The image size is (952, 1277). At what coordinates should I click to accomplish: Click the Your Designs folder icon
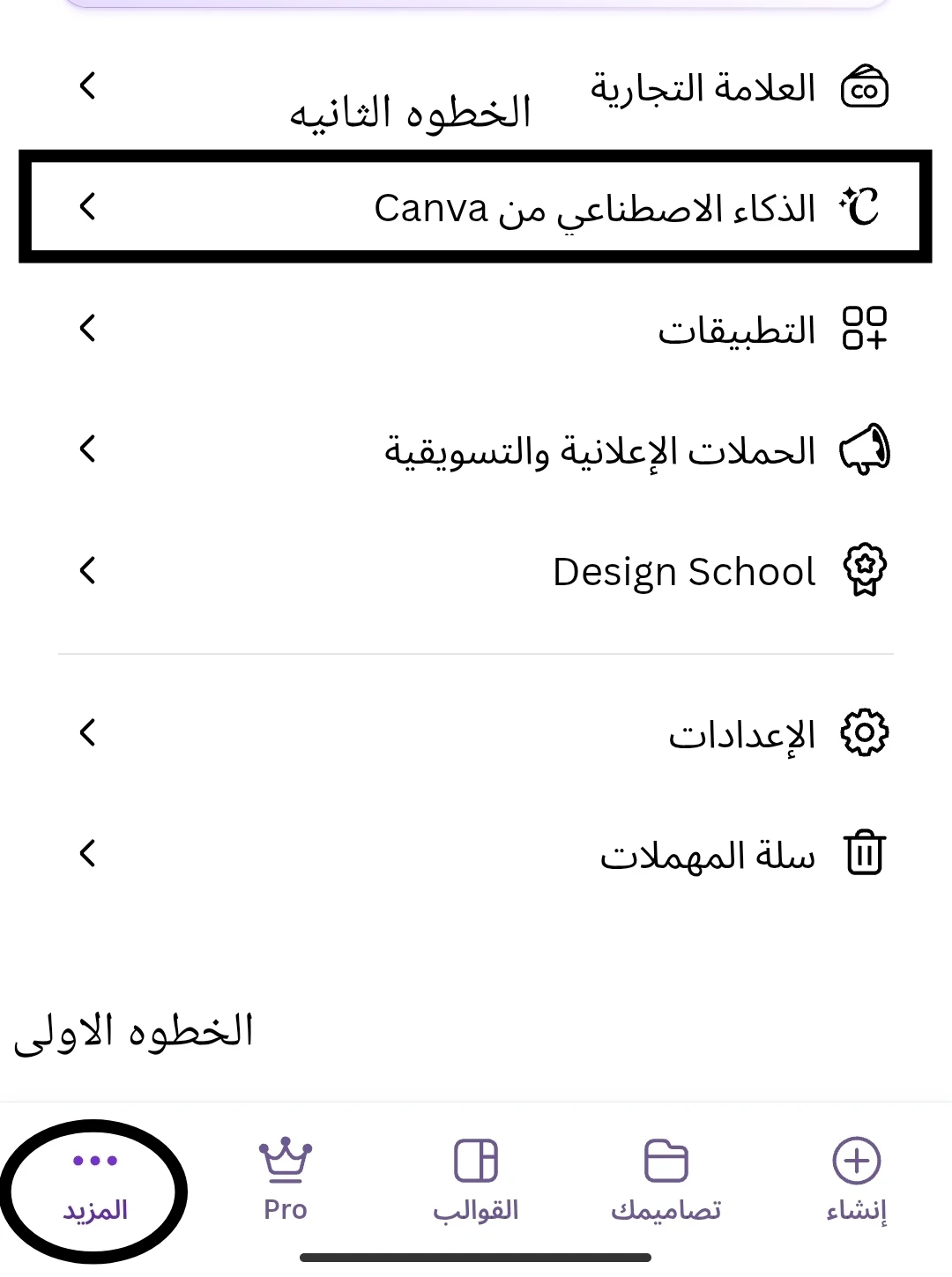(666, 1162)
